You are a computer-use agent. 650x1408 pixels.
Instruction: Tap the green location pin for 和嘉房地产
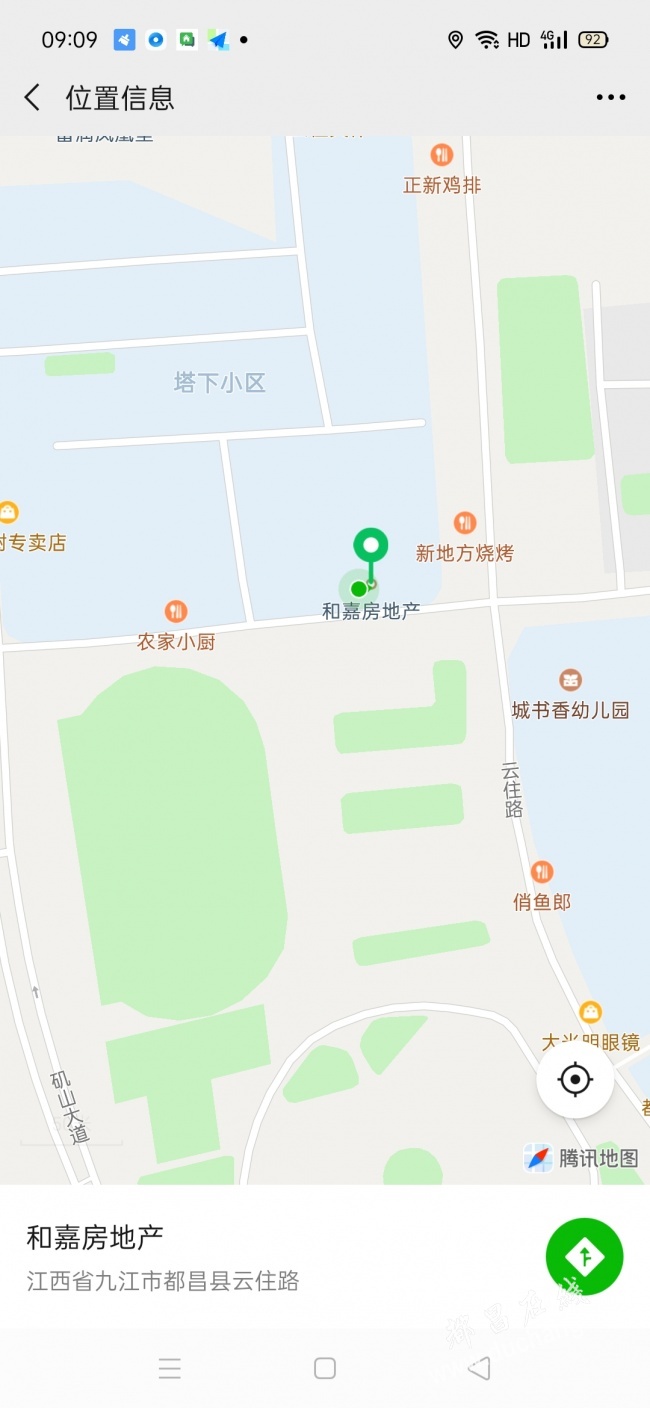(x=371, y=547)
